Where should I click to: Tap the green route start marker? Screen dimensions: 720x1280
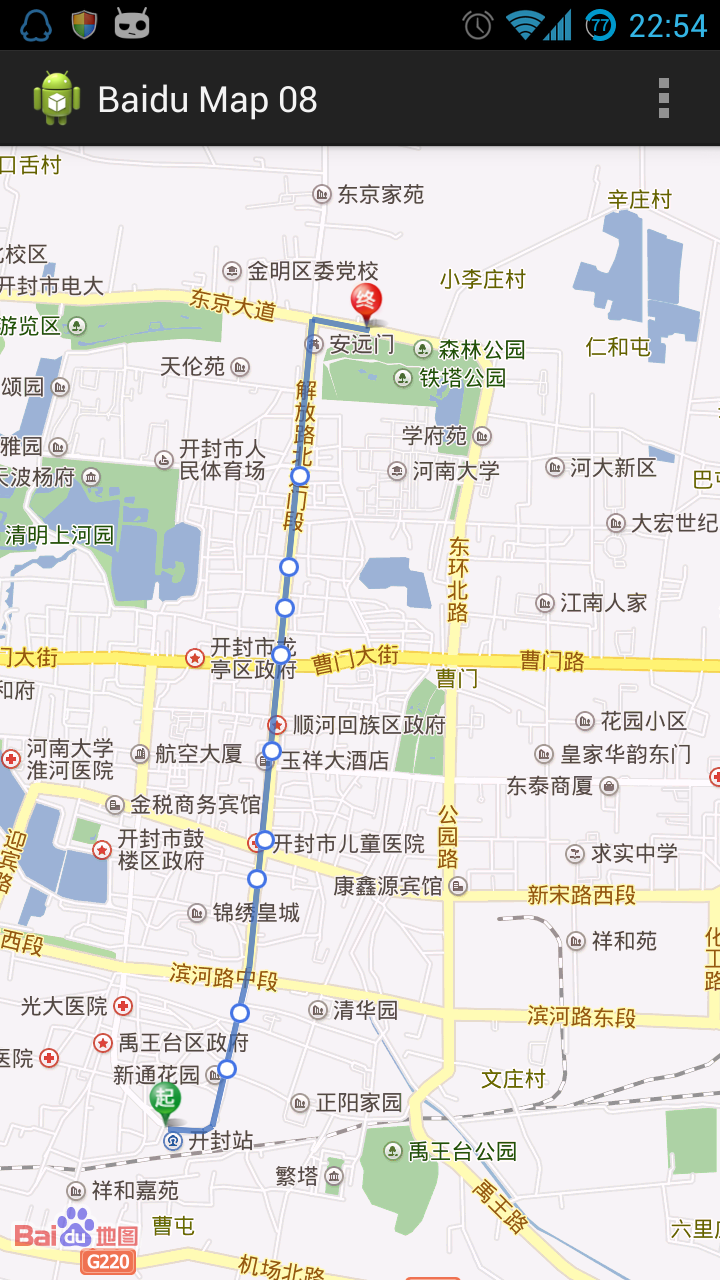click(x=165, y=1100)
